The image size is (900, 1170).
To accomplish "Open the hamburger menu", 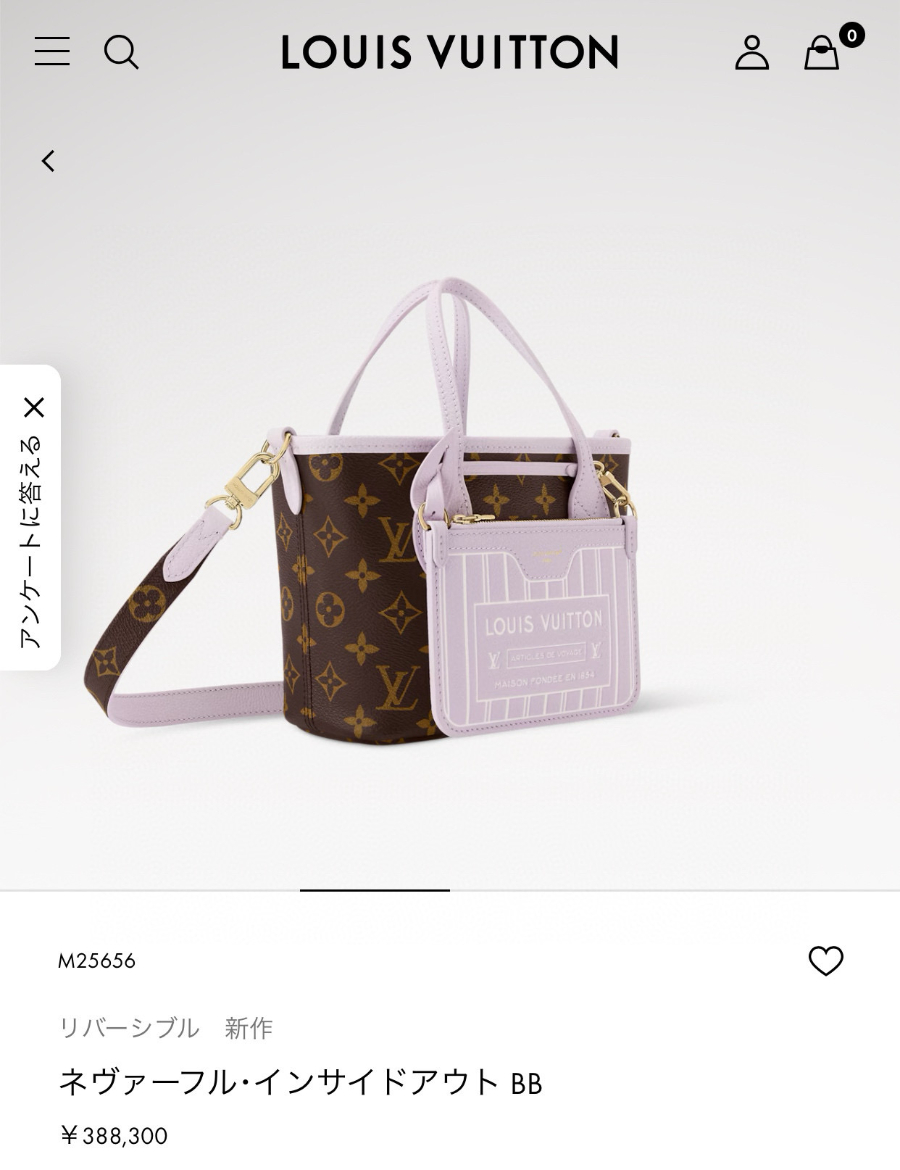I will point(52,52).
